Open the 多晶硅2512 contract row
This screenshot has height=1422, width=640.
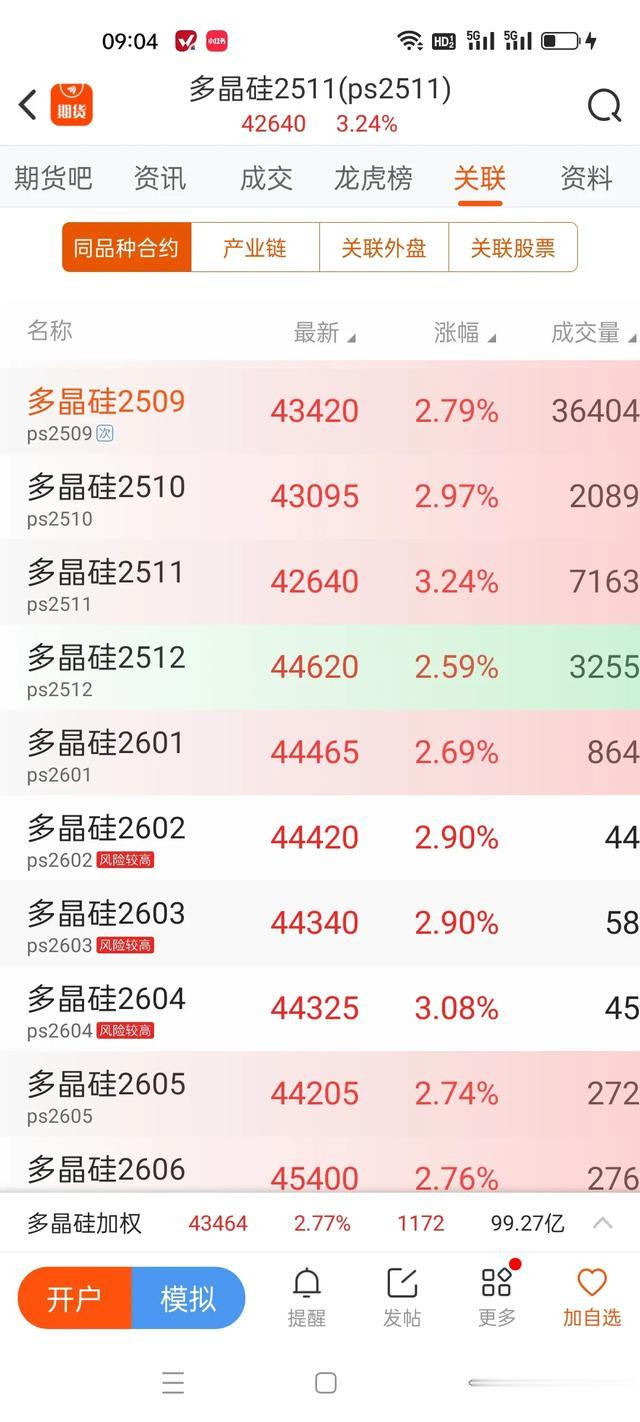point(320,668)
